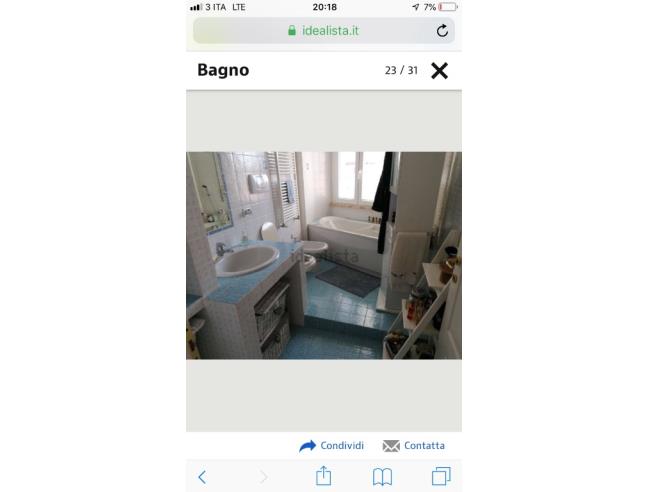Open Safari bookmarks
648x492 pixels.
tap(382, 477)
